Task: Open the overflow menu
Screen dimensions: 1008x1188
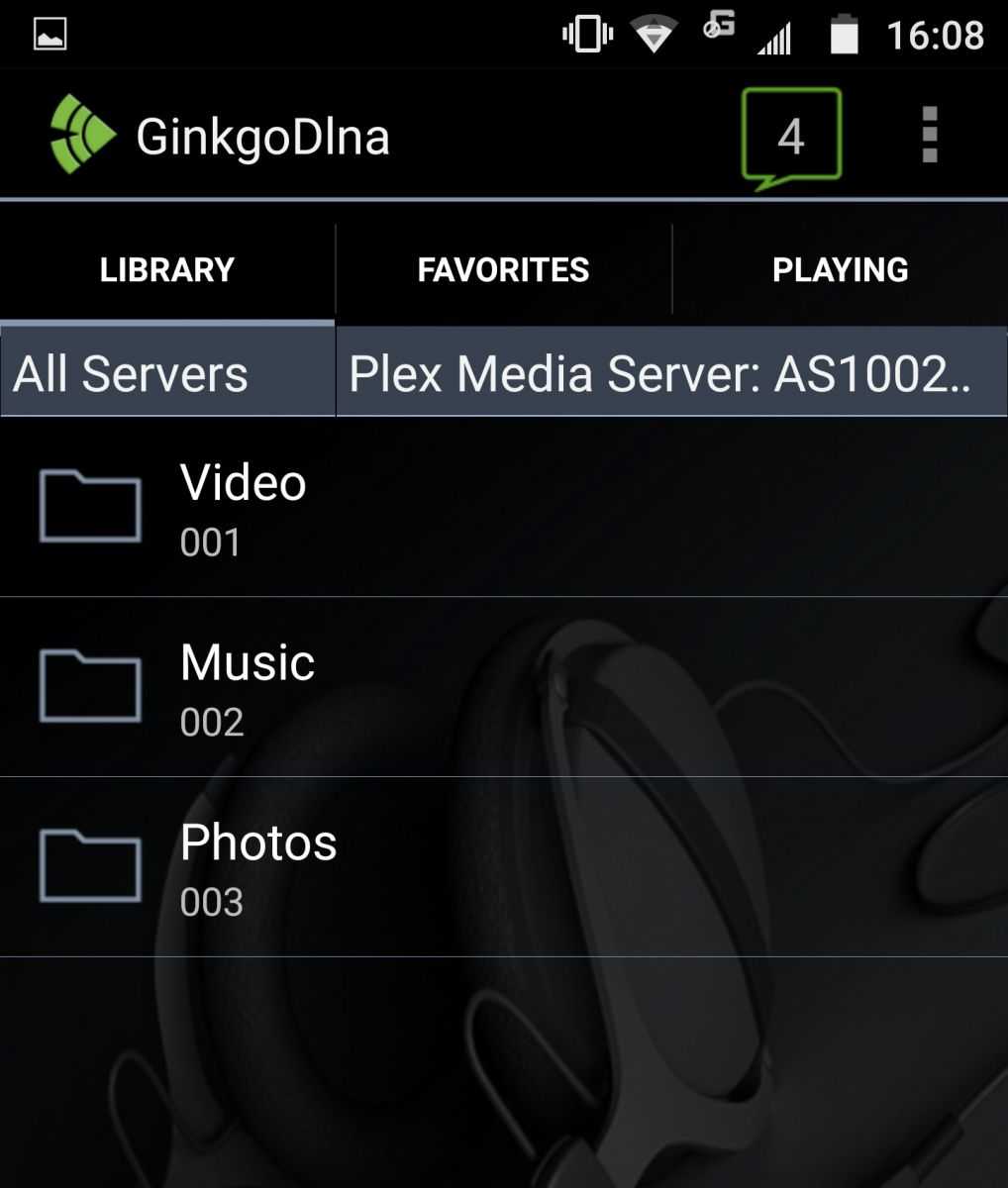Action: [x=929, y=136]
